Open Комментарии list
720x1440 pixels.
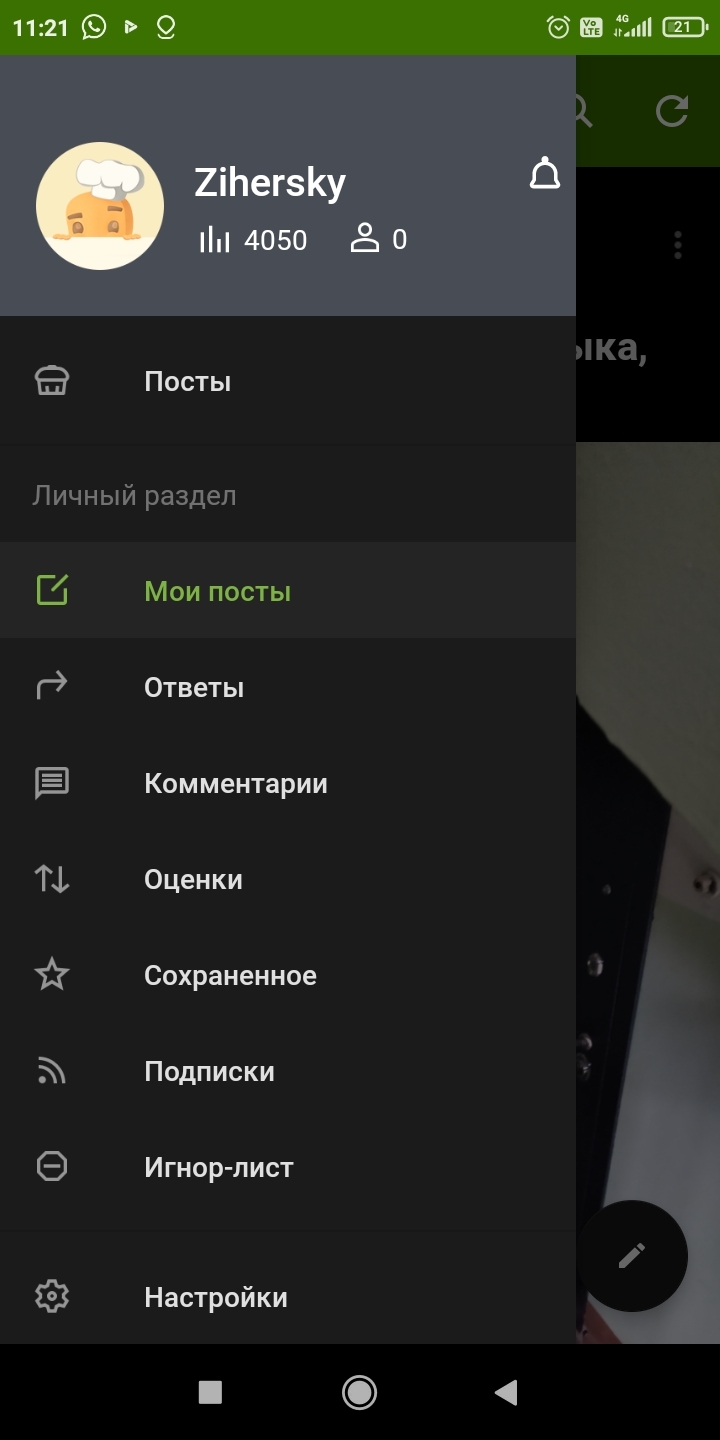click(288, 783)
